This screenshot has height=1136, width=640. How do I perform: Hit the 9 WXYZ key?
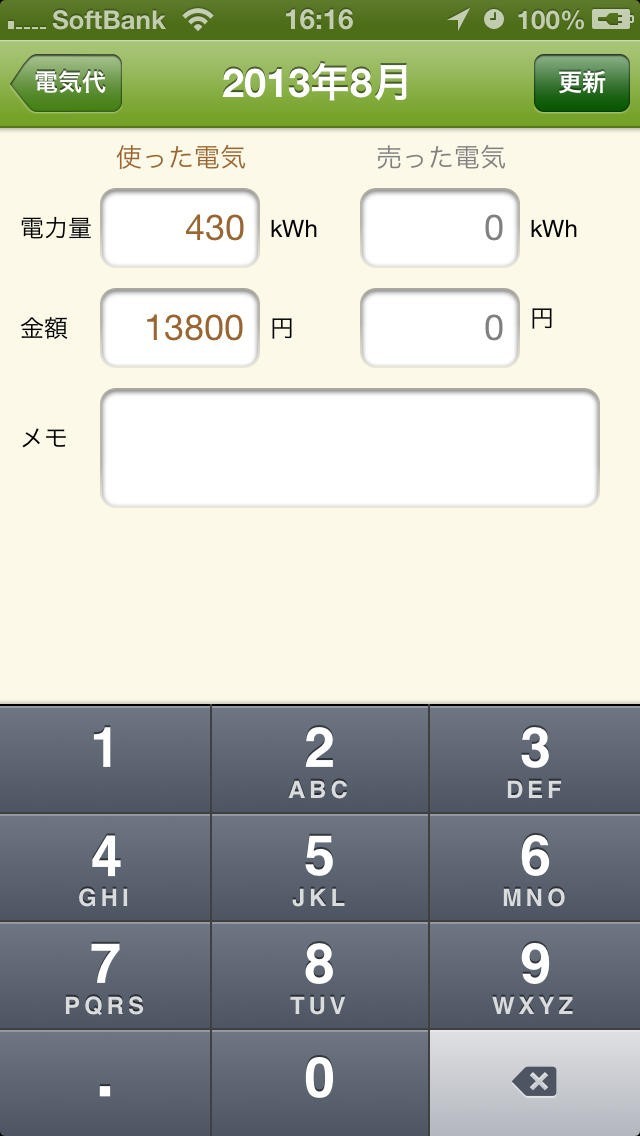pyautogui.click(x=534, y=976)
